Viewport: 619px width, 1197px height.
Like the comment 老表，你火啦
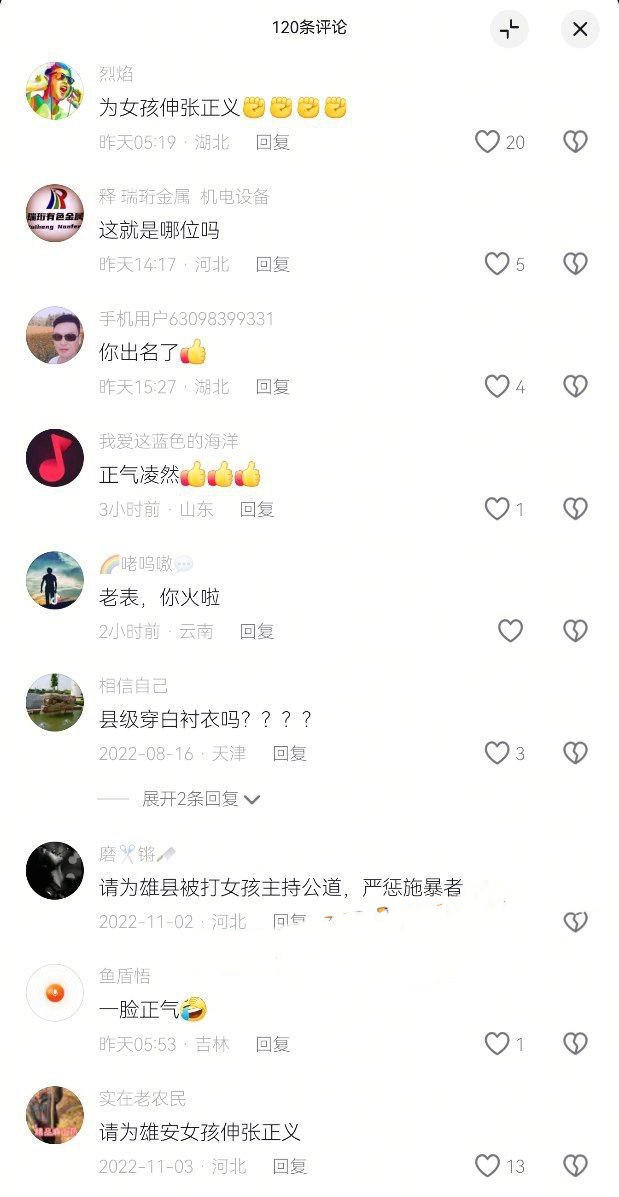510,631
